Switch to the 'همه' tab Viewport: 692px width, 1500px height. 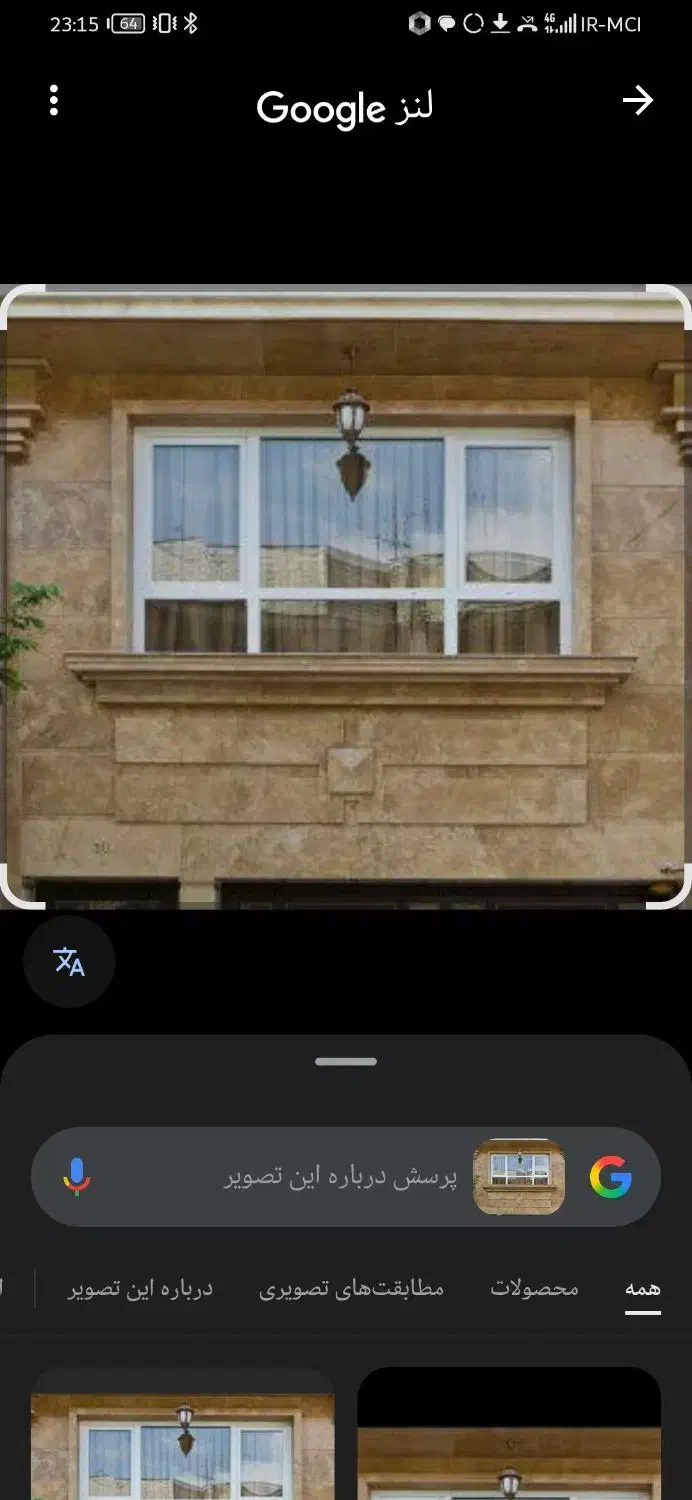coord(643,1289)
